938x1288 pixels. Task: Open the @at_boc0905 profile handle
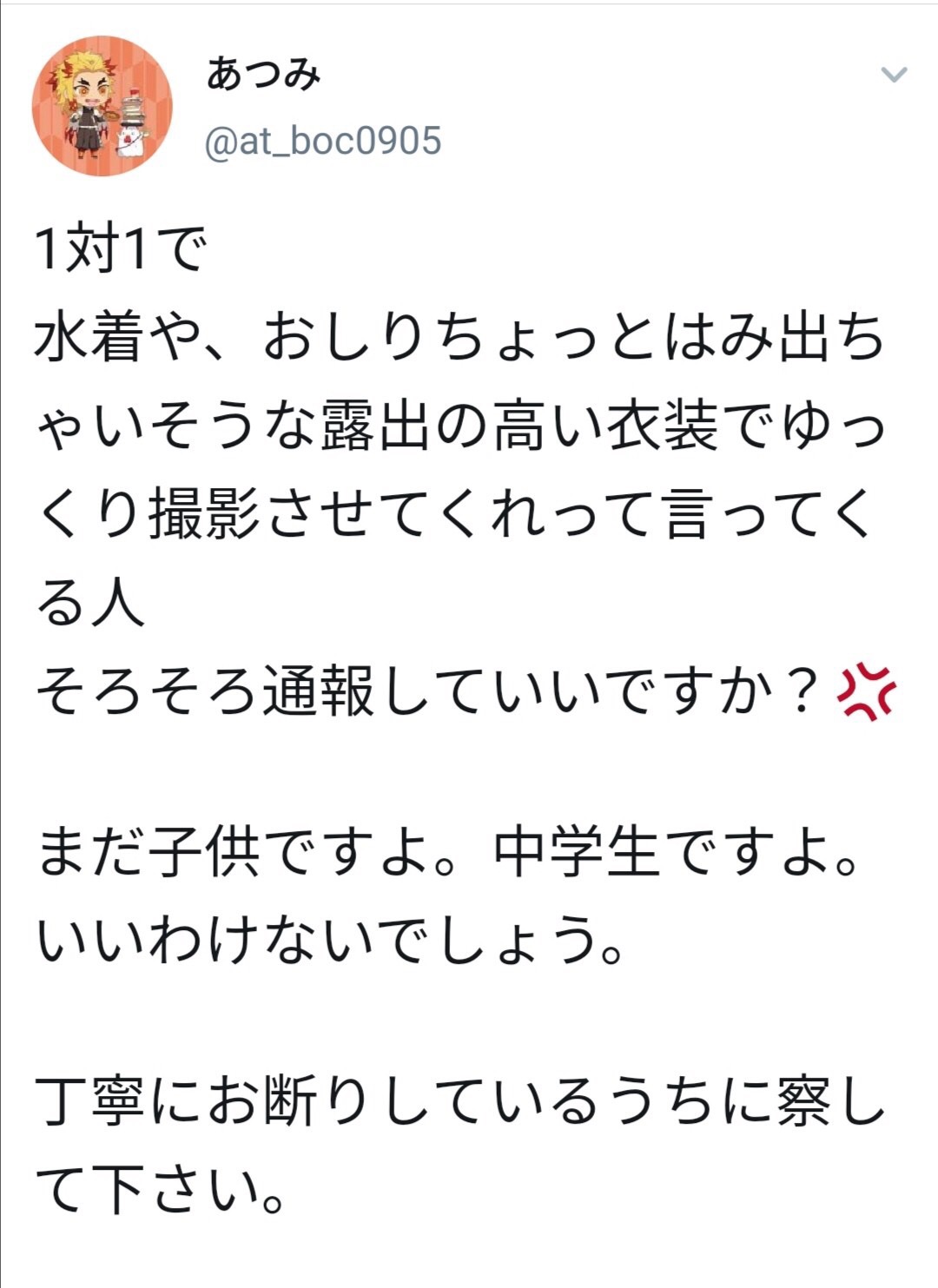coord(322,142)
